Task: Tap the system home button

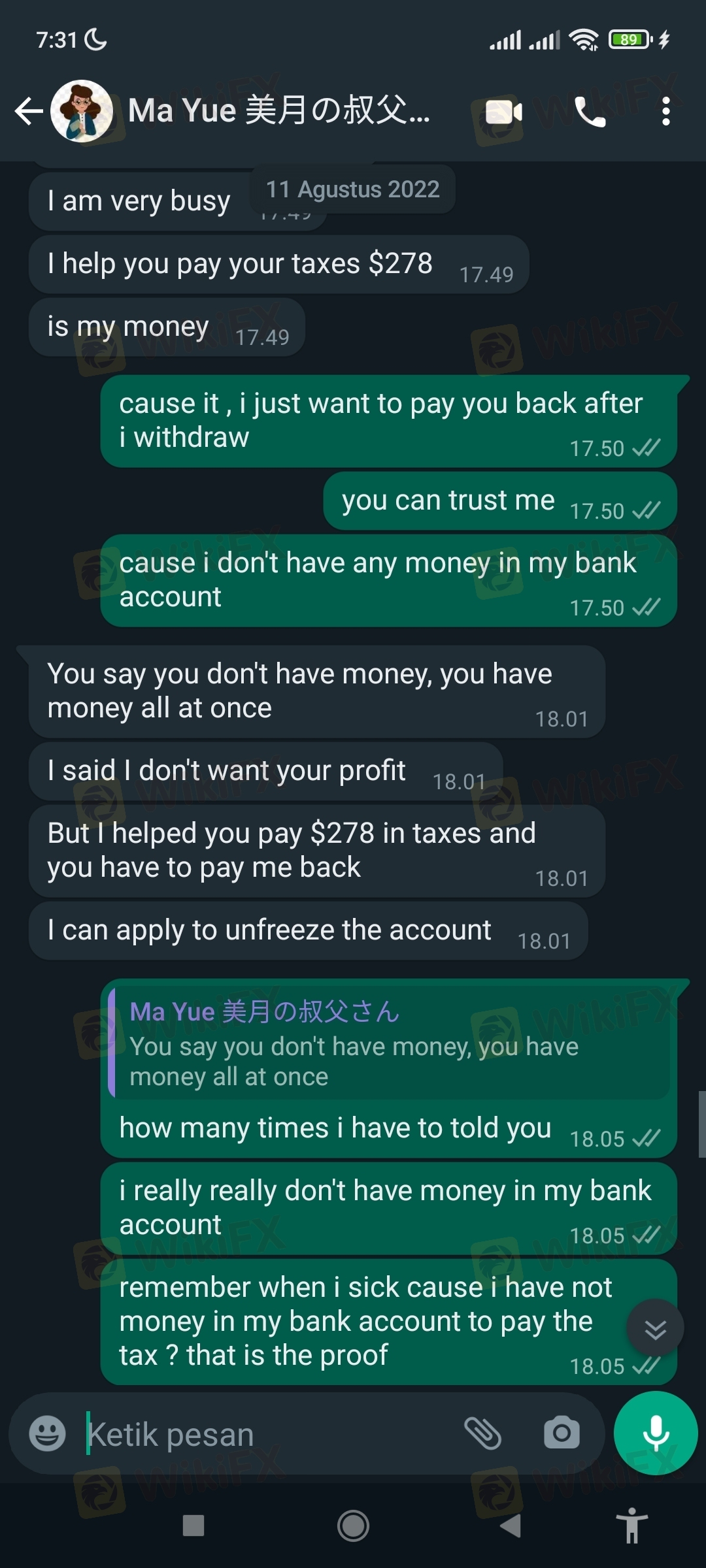Action: point(353,1526)
